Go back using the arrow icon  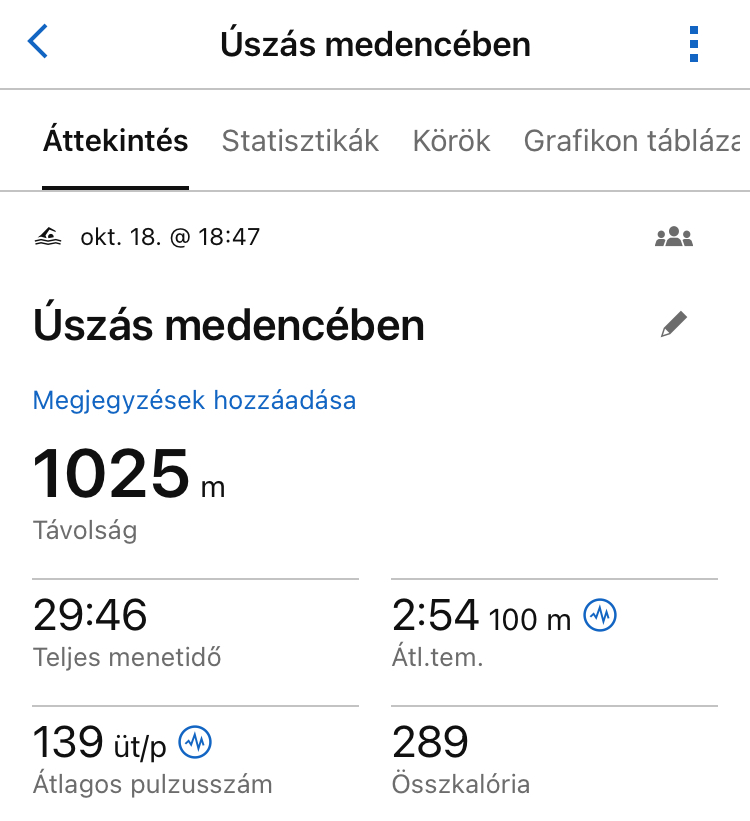point(38,43)
